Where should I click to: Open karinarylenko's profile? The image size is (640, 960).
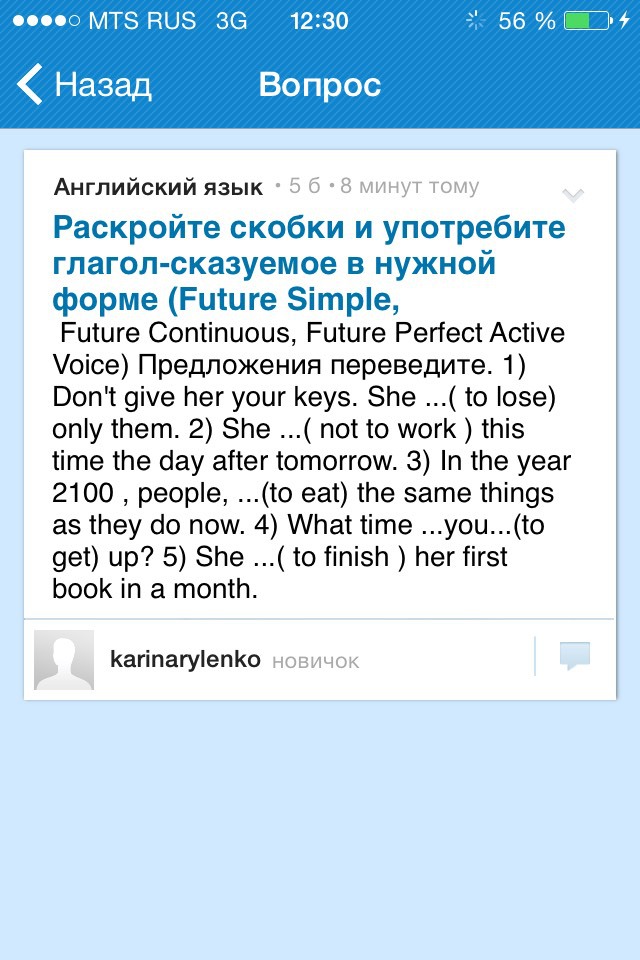[185, 660]
